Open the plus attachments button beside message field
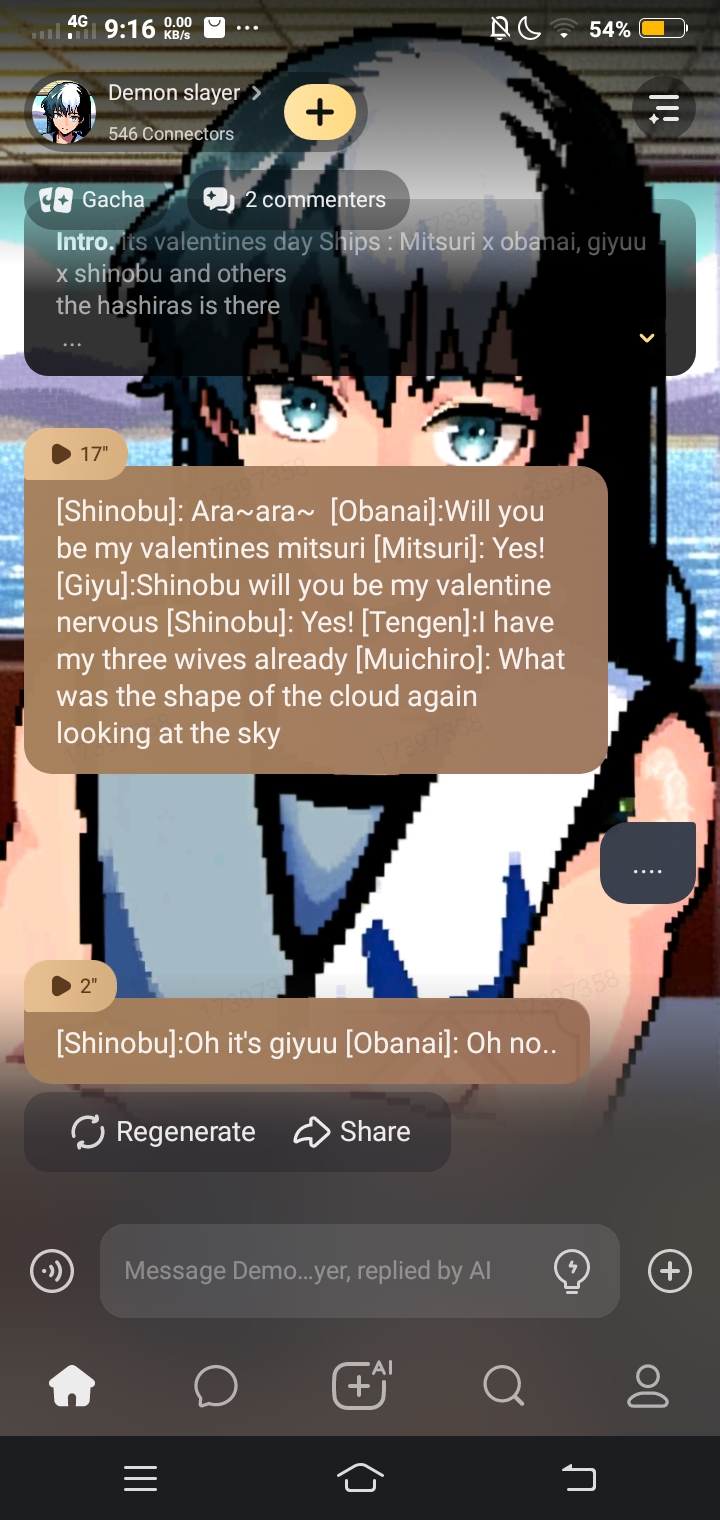Screen dimensions: 720x1520 (670, 1271)
